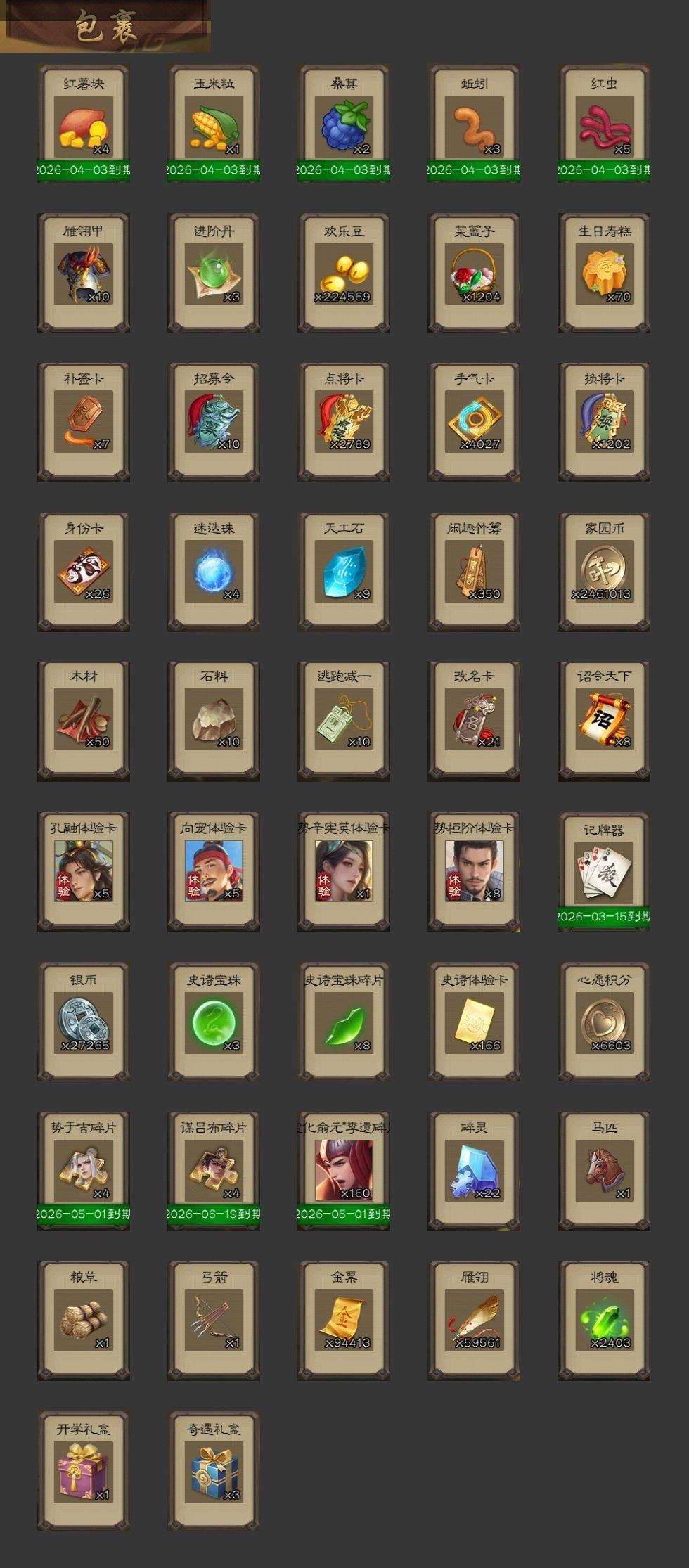Image resolution: width=689 pixels, height=1568 pixels.
Task: Open the 补签卡 item
Action: point(84,422)
